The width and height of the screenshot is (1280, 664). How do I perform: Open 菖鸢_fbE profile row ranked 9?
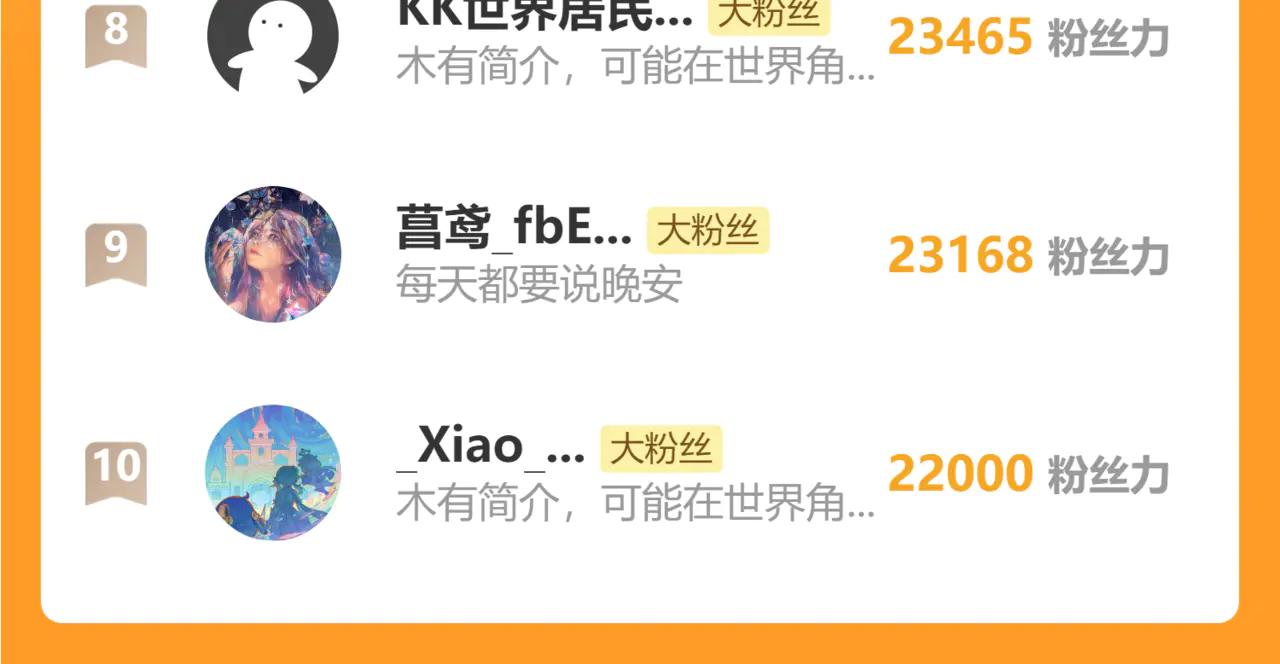click(640, 254)
